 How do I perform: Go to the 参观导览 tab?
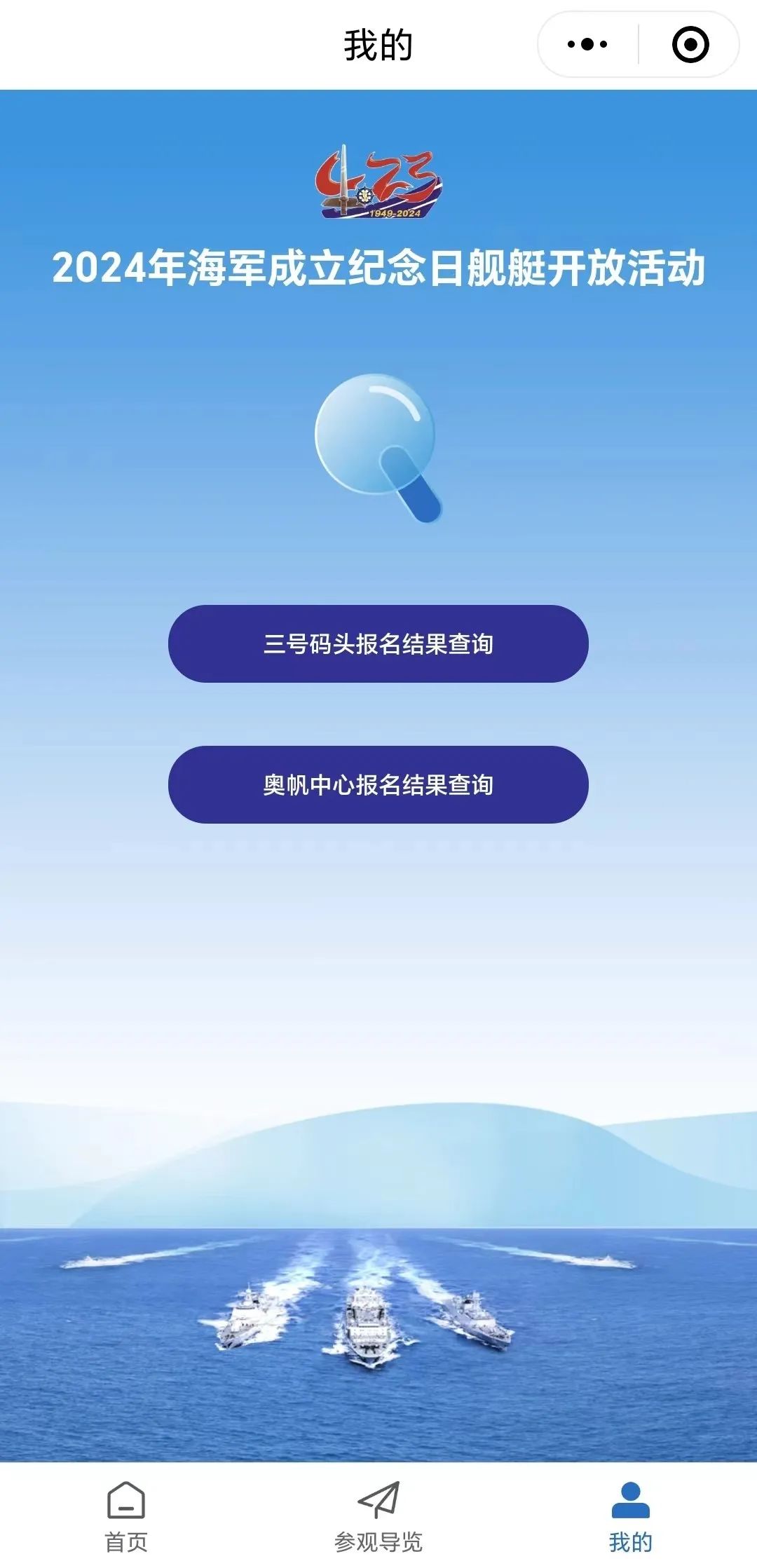point(378,1515)
